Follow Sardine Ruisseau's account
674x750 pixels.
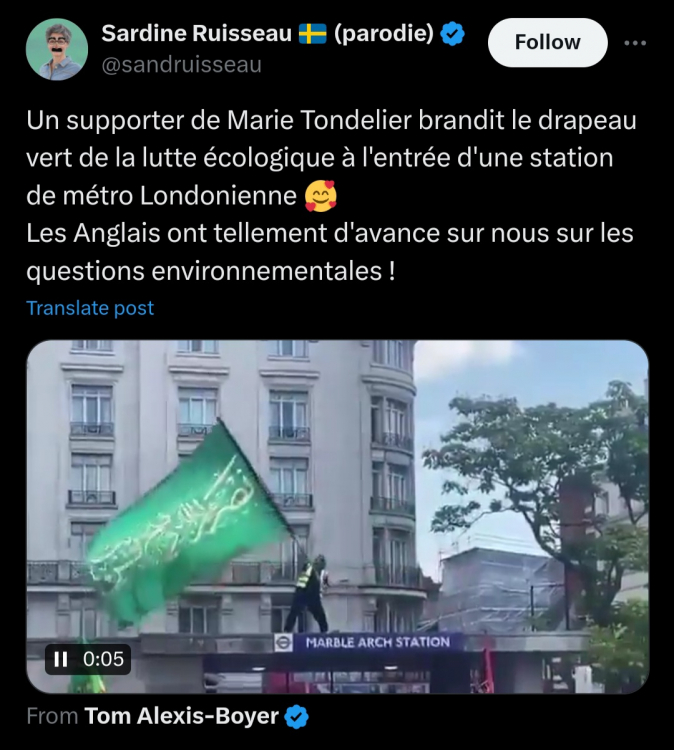[x=547, y=42]
